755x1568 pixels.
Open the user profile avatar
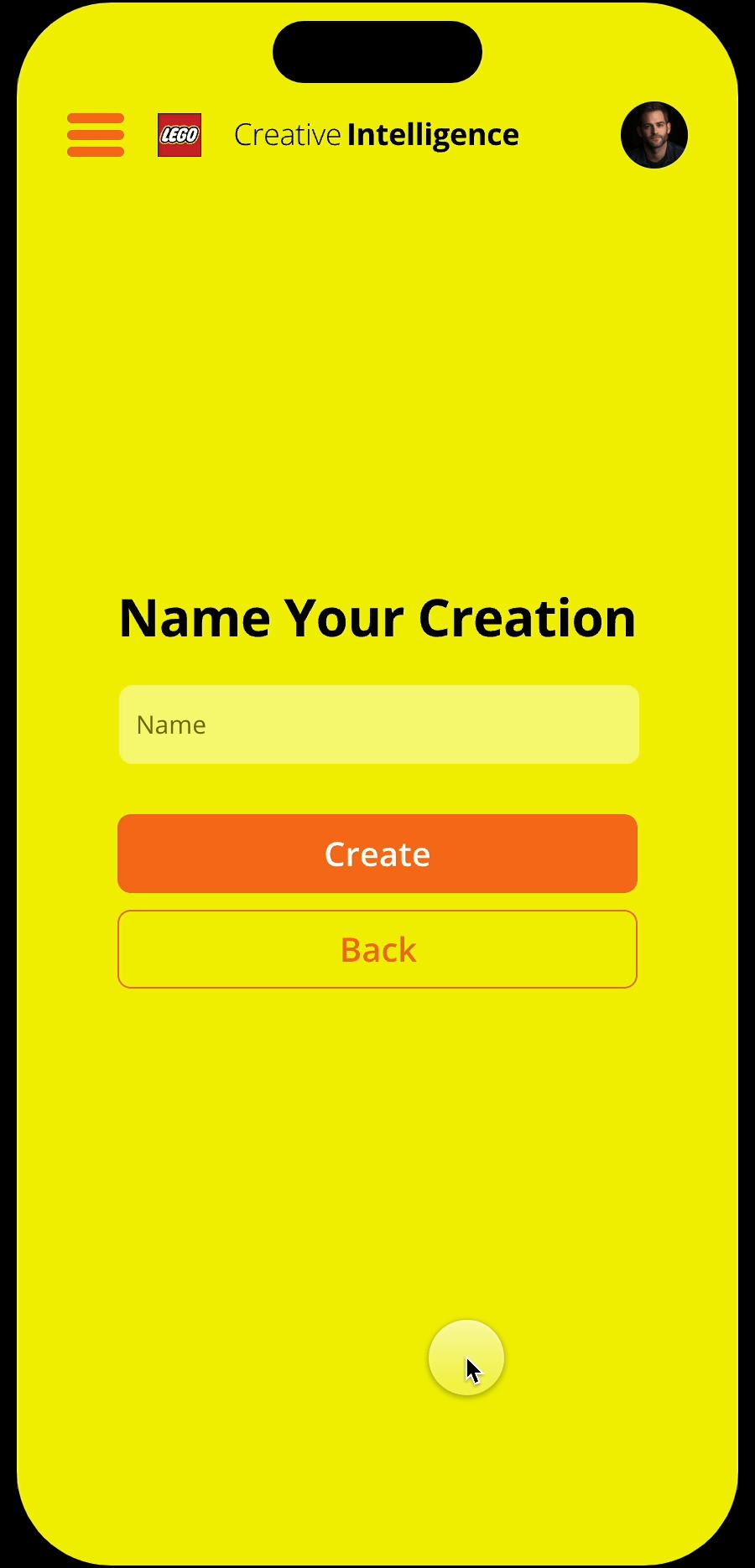653,135
